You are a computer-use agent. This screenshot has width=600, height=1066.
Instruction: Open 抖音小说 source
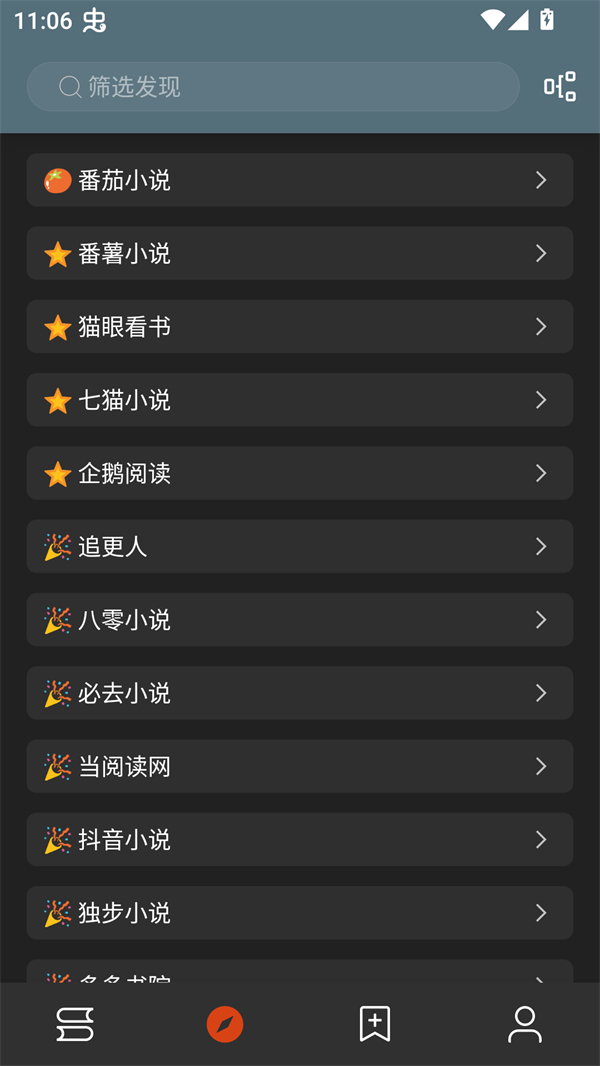[299, 840]
